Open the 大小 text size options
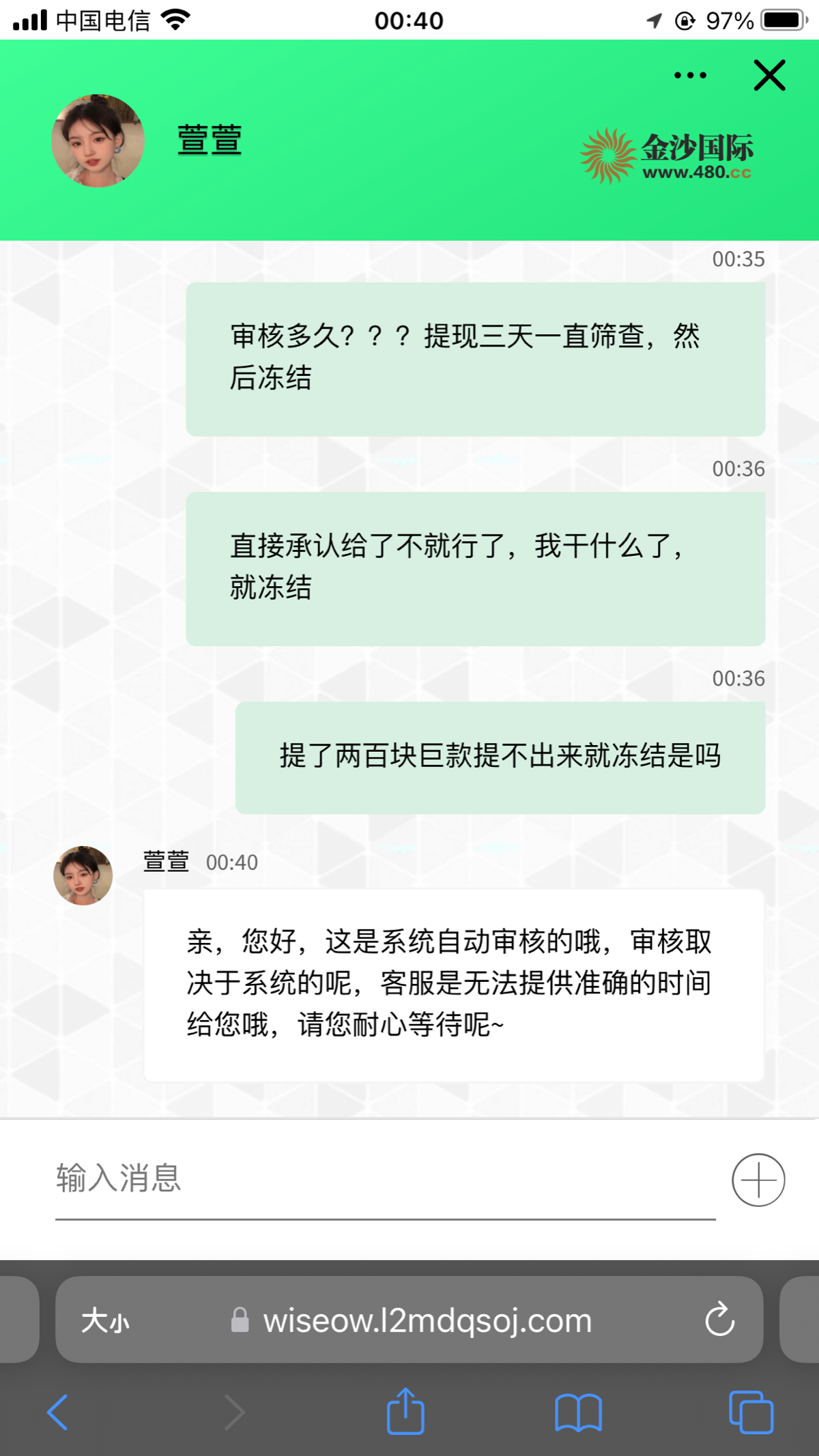Screen dimensions: 819x1456 (x=105, y=1320)
